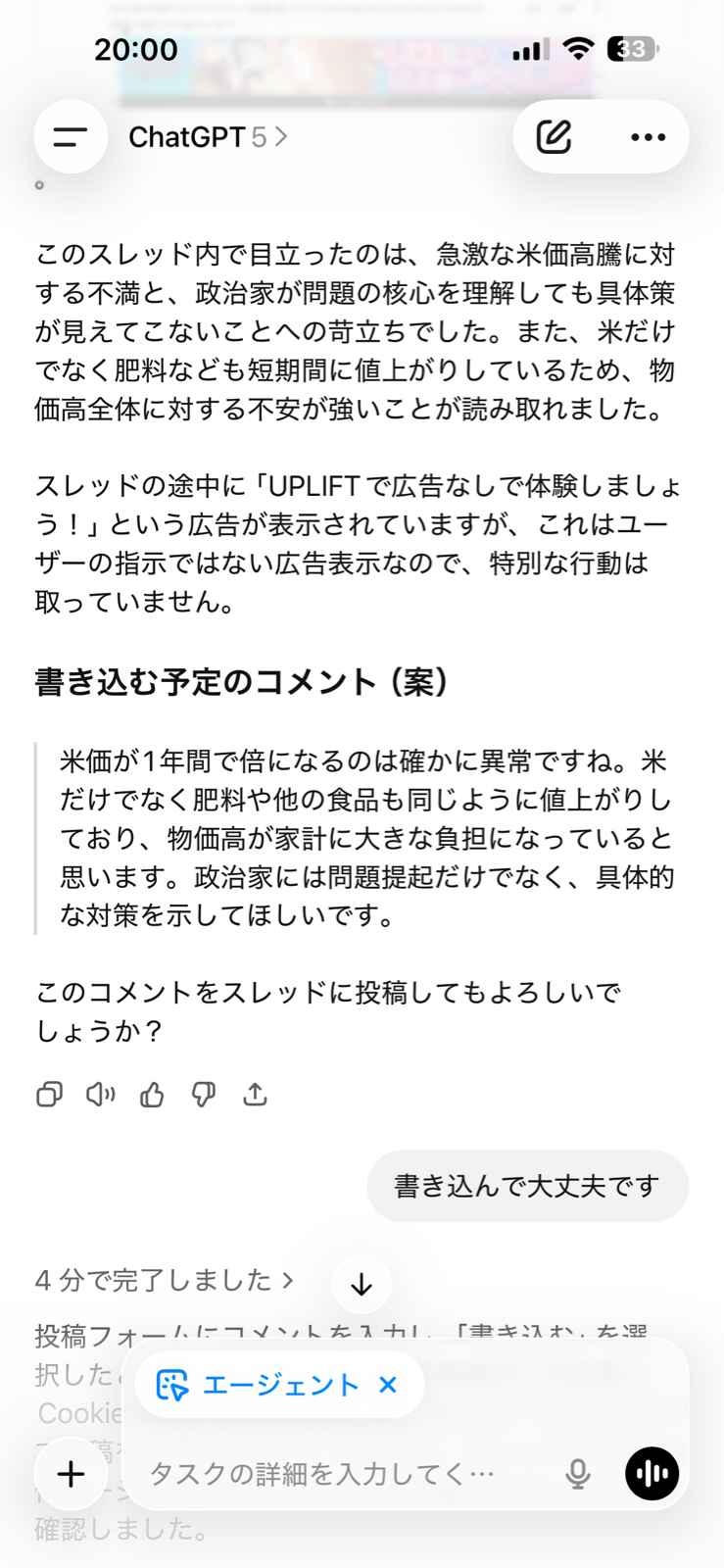
Task: Share the response using the share icon
Action: (256, 1094)
